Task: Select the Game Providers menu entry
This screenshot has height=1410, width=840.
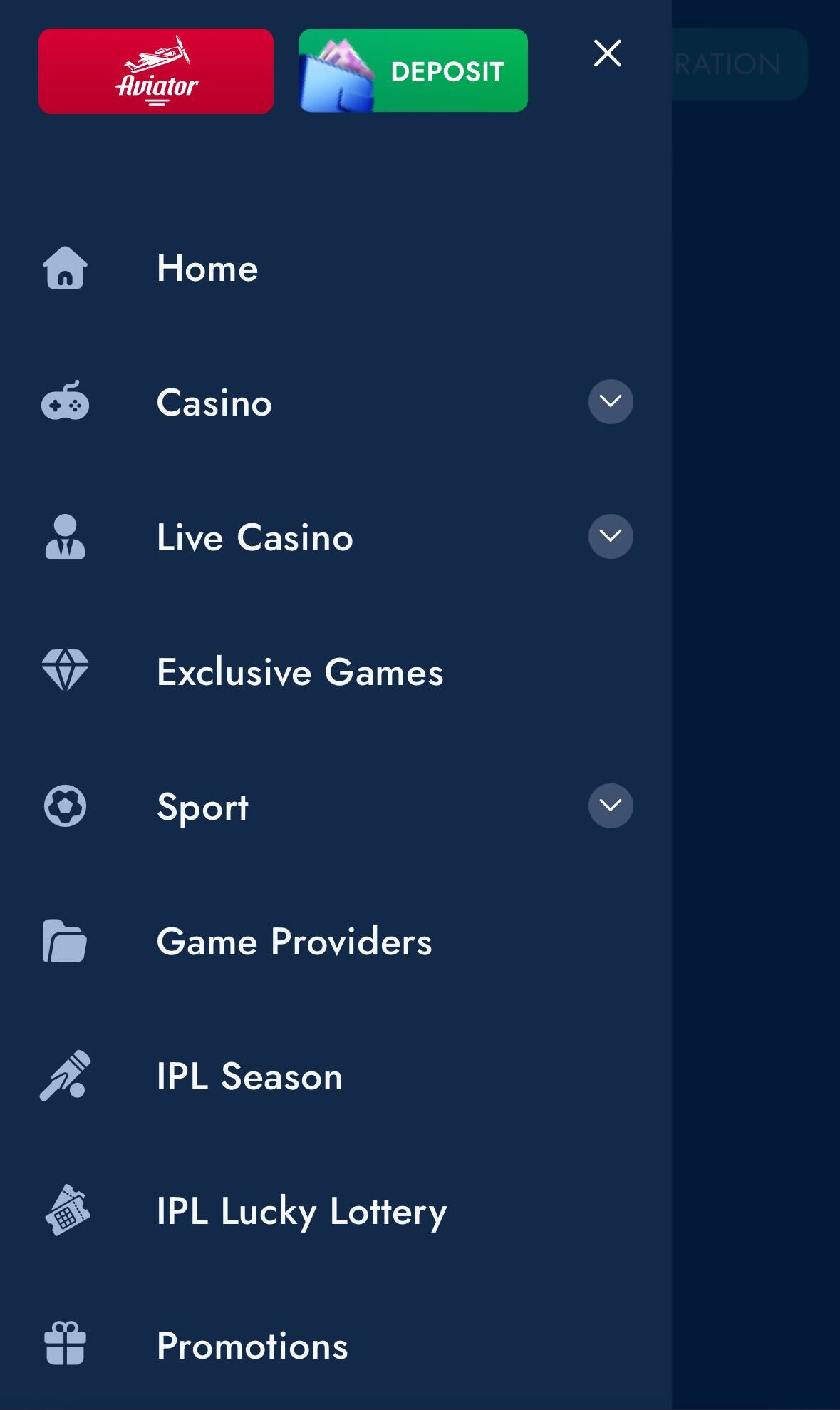Action: tap(294, 941)
